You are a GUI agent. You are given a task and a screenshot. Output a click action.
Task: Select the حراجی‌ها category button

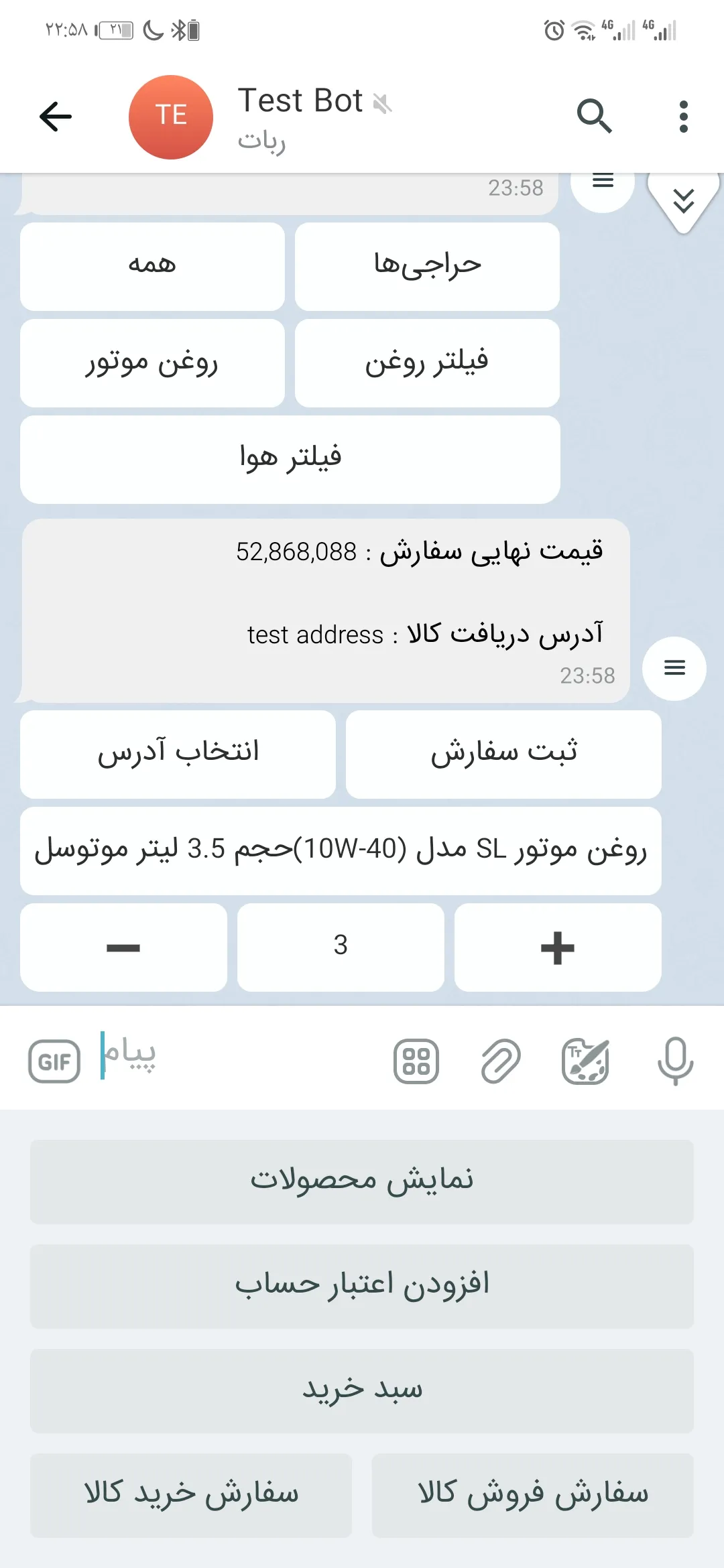click(427, 266)
